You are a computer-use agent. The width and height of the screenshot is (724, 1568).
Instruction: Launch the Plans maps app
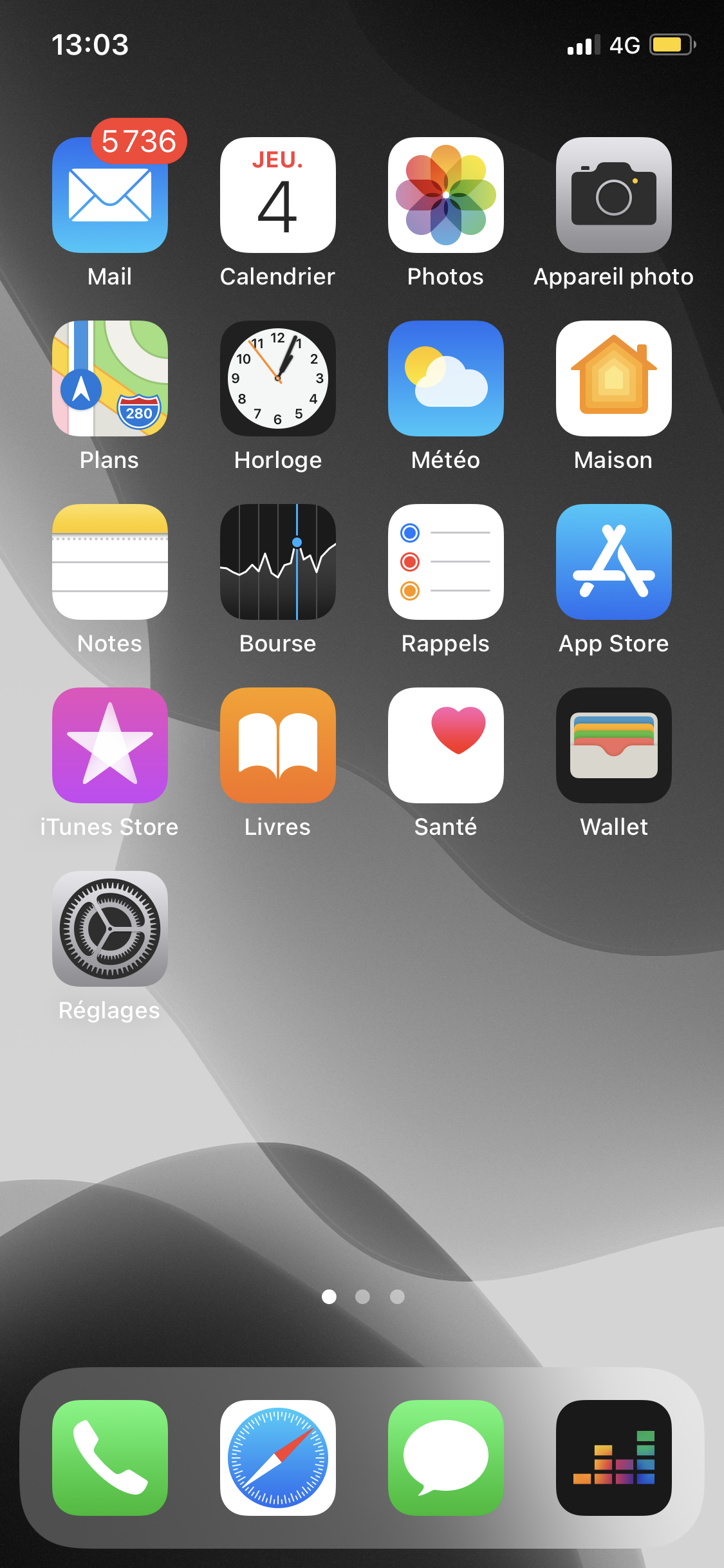click(x=110, y=378)
